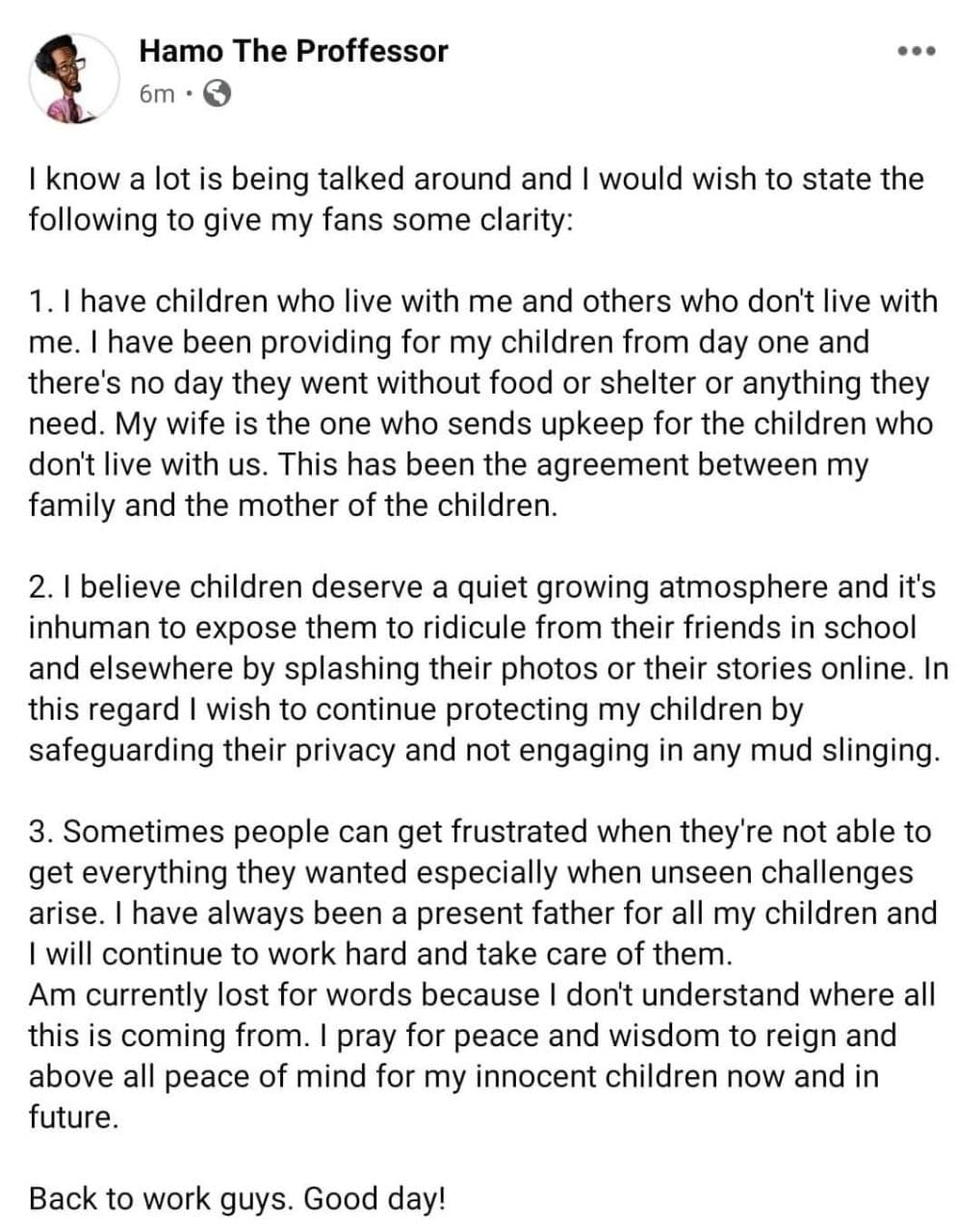The width and height of the screenshot is (957, 1232).
Task: Visit the Hamo The Proffessor page name
Action: (294, 51)
